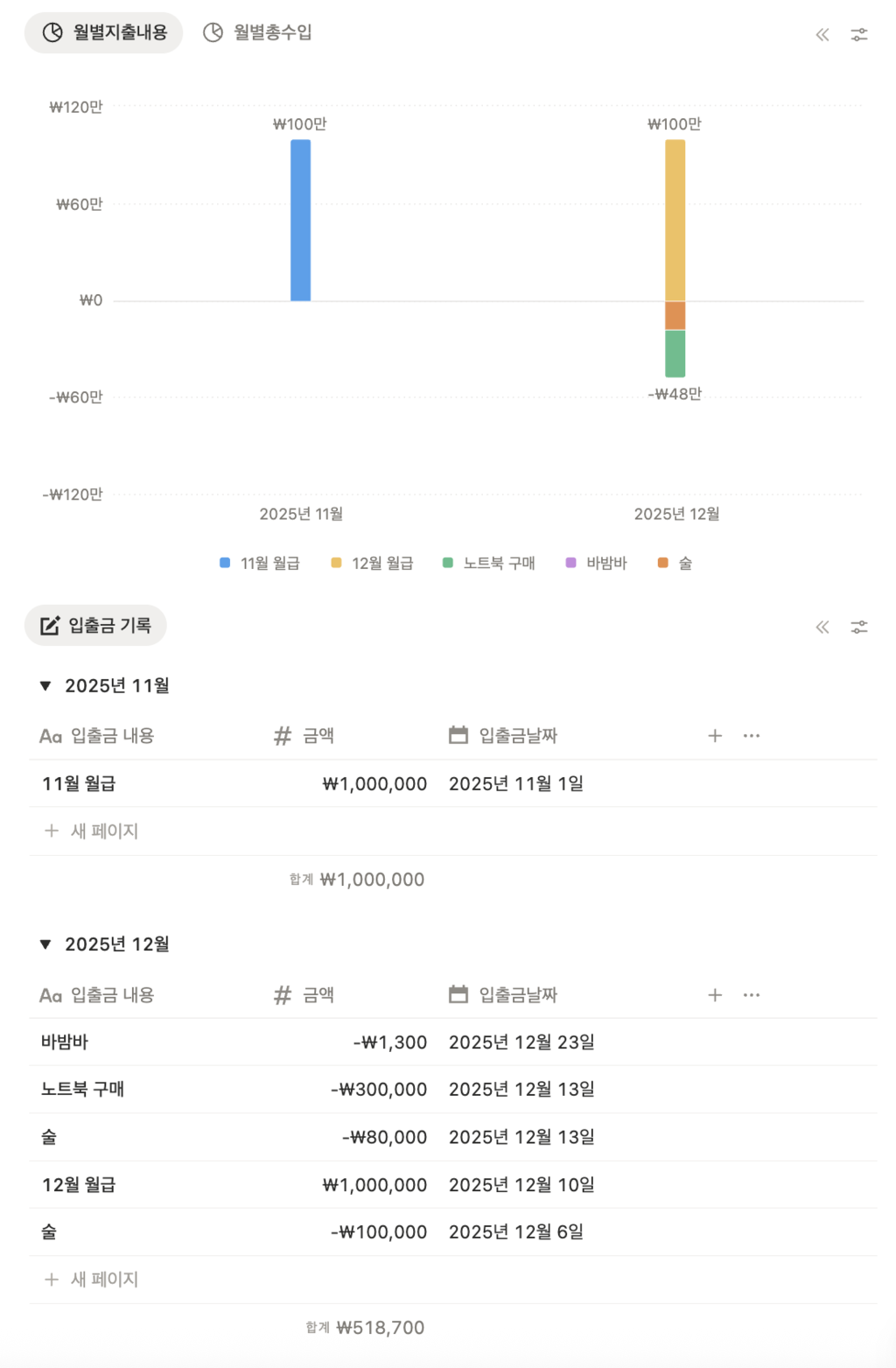The height and width of the screenshot is (1368, 896).
Task: Click the pie chart icon beside 월별총수입
Action: pos(211,32)
